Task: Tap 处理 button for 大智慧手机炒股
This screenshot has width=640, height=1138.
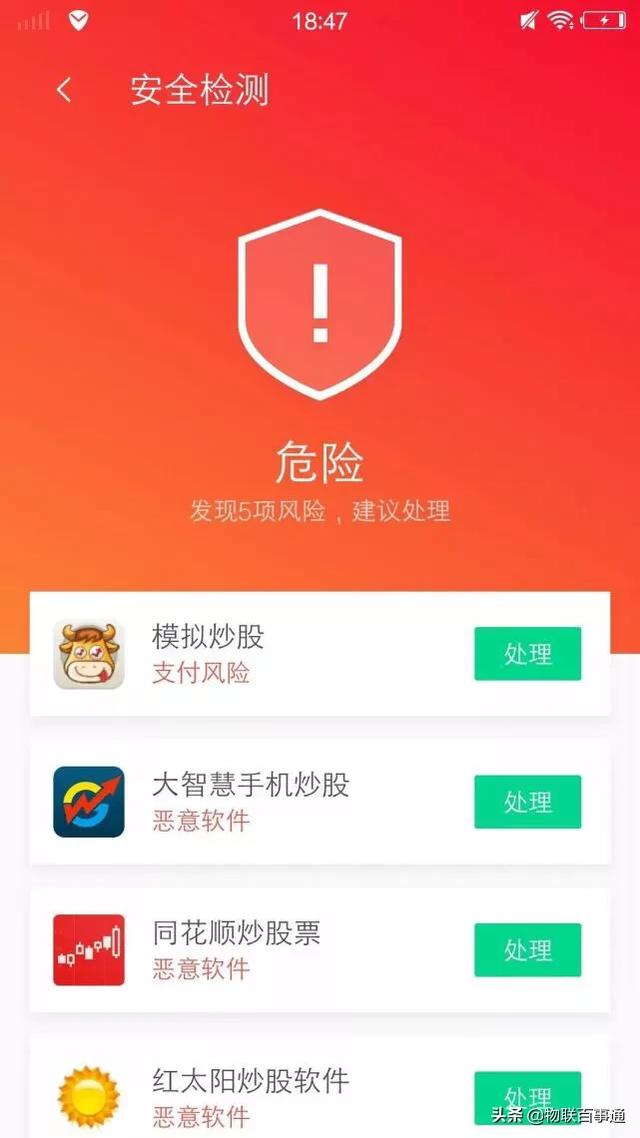Action: point(528,802)
